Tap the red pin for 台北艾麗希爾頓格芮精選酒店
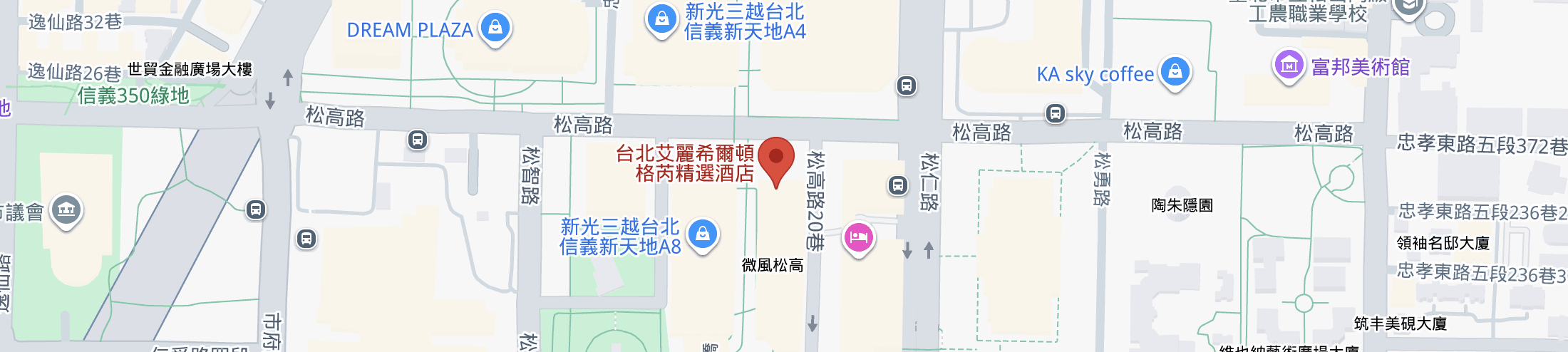The width and height of the screenshot is (1568, 352). 776,158
